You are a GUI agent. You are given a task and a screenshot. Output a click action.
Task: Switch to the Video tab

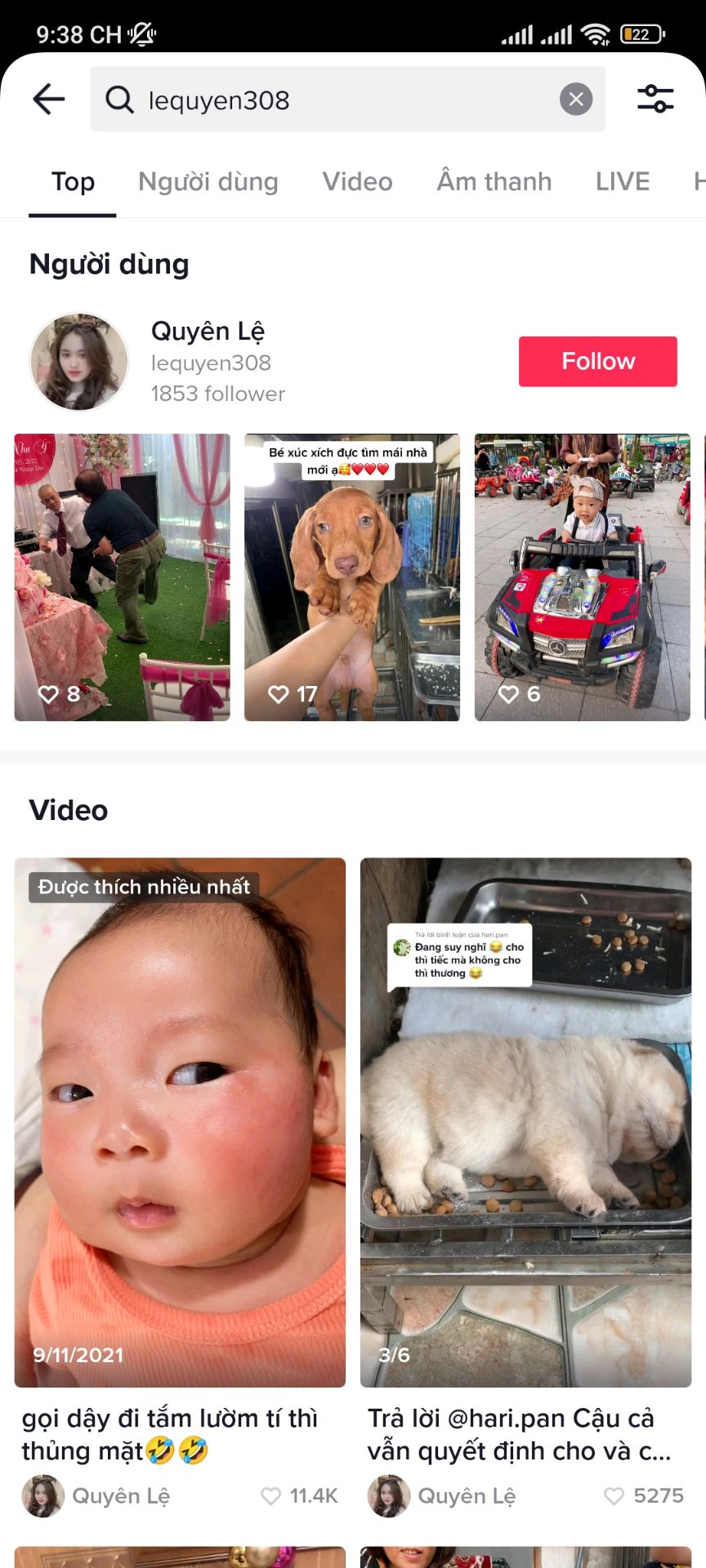tap(357, 181)
